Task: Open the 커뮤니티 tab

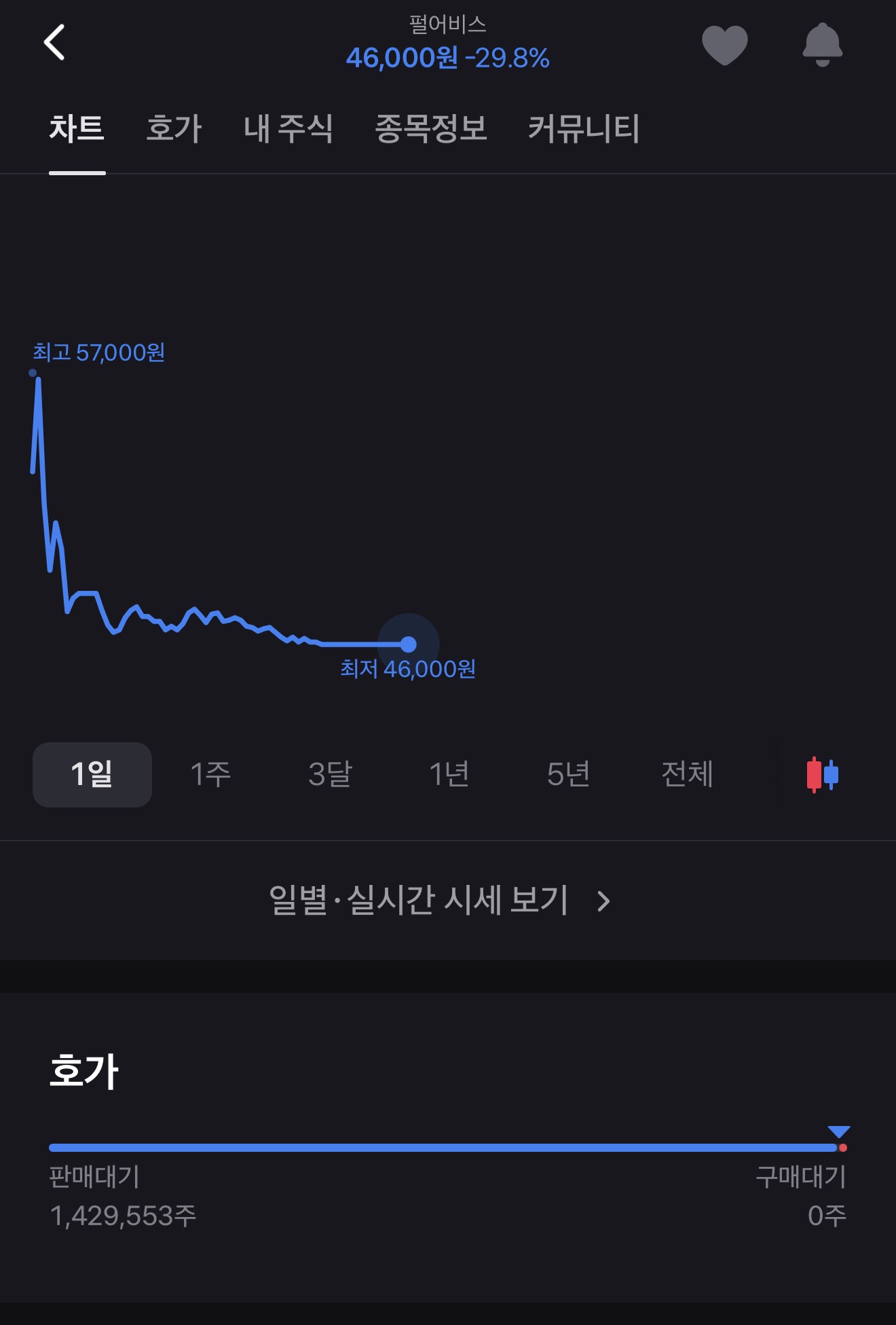Action: 584,128
